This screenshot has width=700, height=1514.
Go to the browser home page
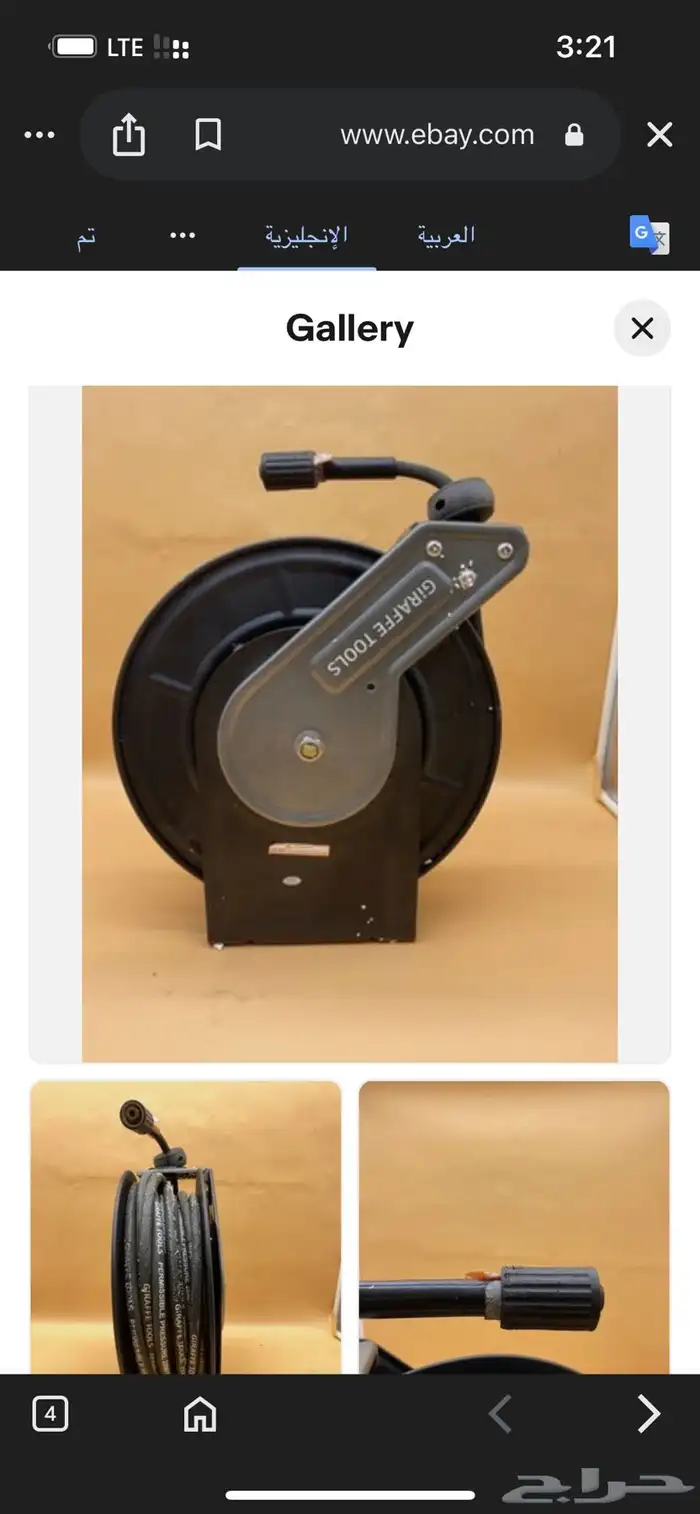[x=200, y=1414]
